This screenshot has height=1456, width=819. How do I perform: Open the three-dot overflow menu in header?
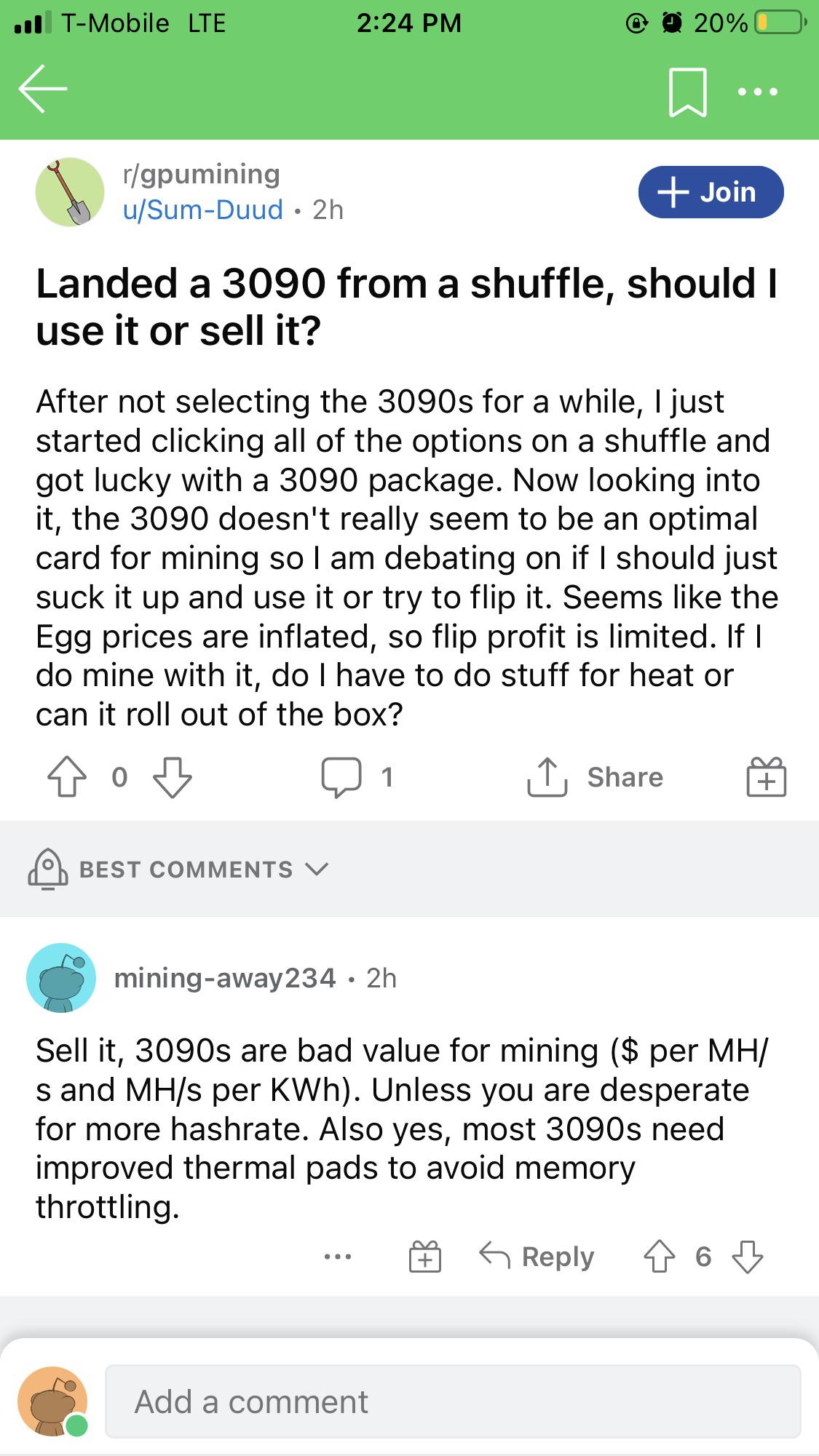click(x=758, y=92)
